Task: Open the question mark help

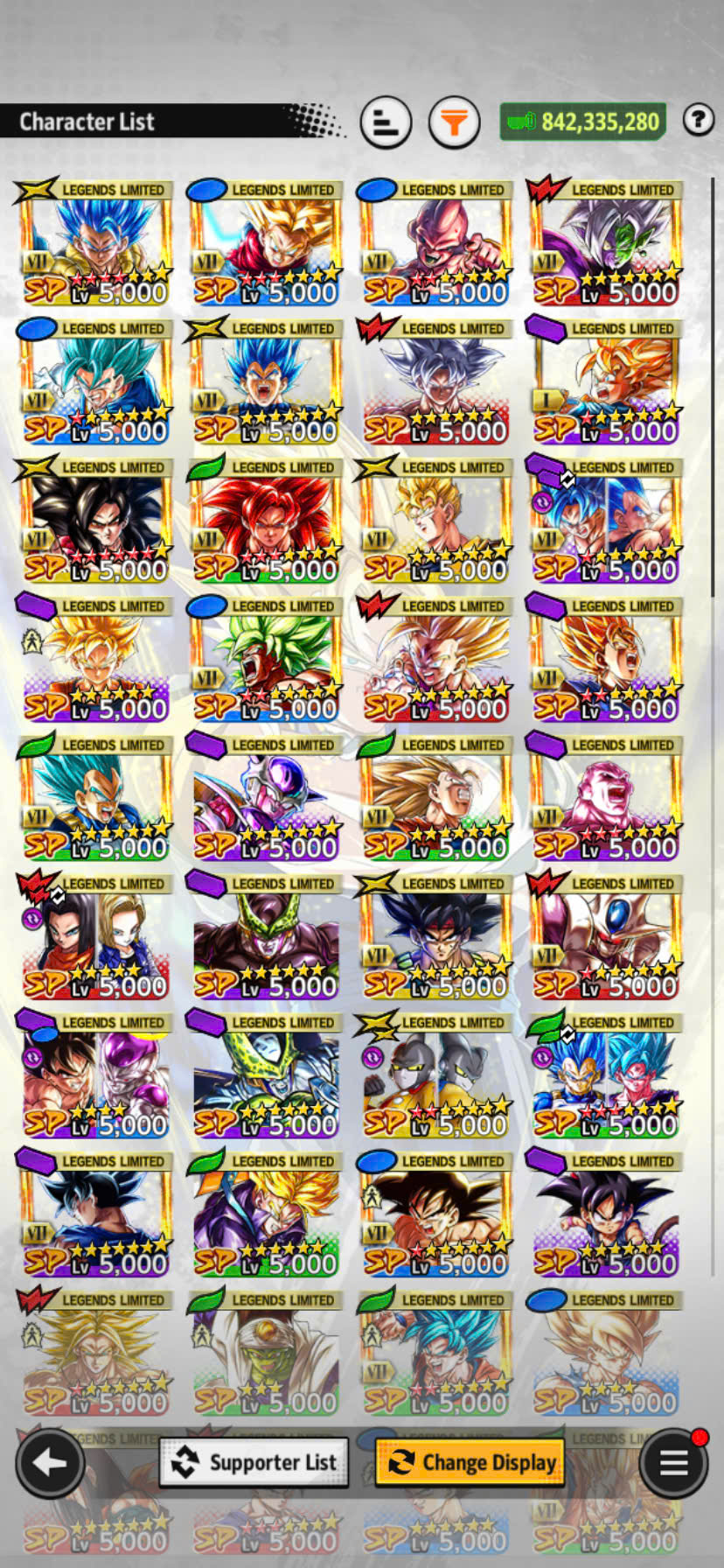Action: click(698, 120)
